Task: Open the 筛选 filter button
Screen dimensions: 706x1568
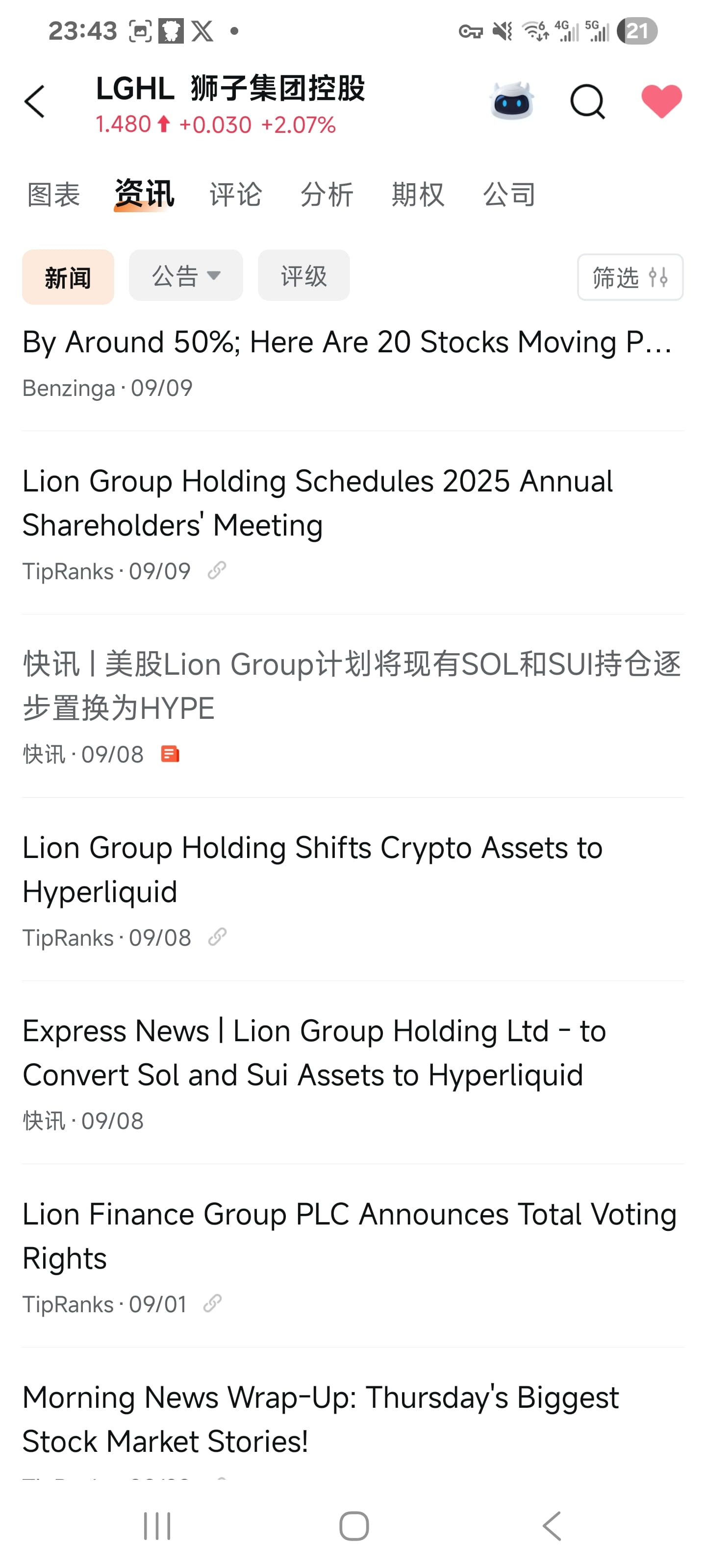Action: (629, 277)
